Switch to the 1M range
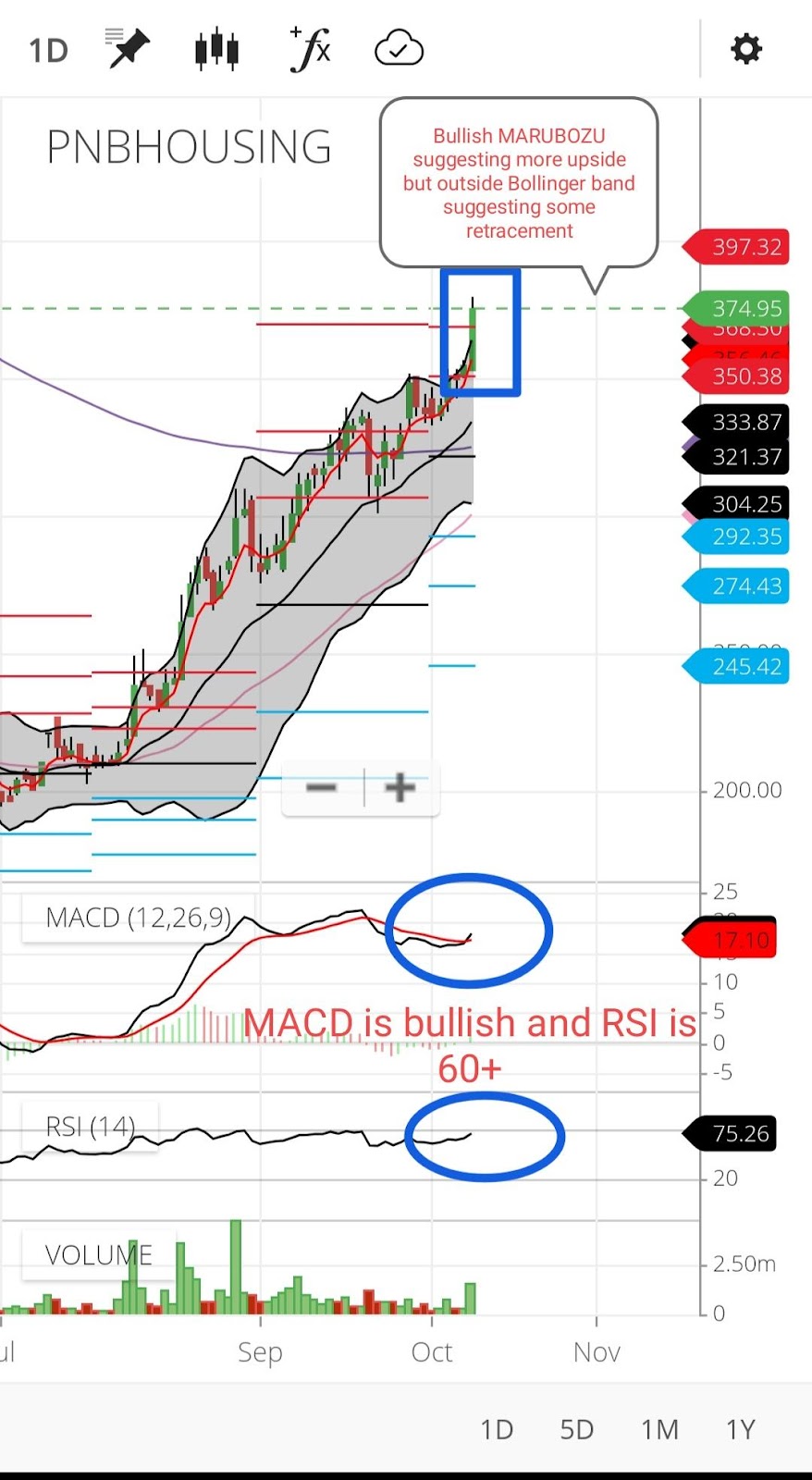This screenshot has width=812, height=1480. (659, 1429)
